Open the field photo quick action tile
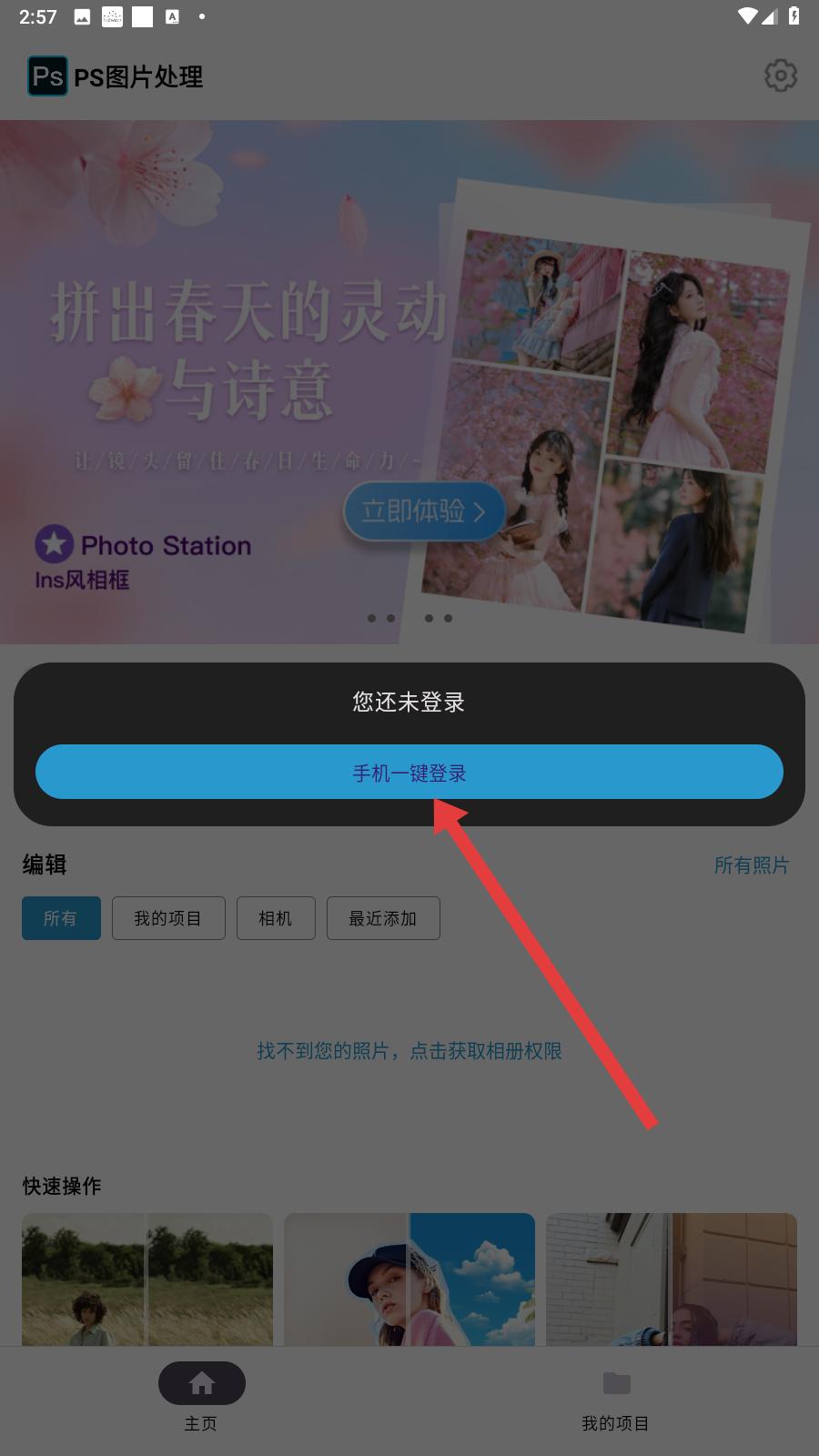Viewport: 819px width, 1456px height. (147, 1279)
